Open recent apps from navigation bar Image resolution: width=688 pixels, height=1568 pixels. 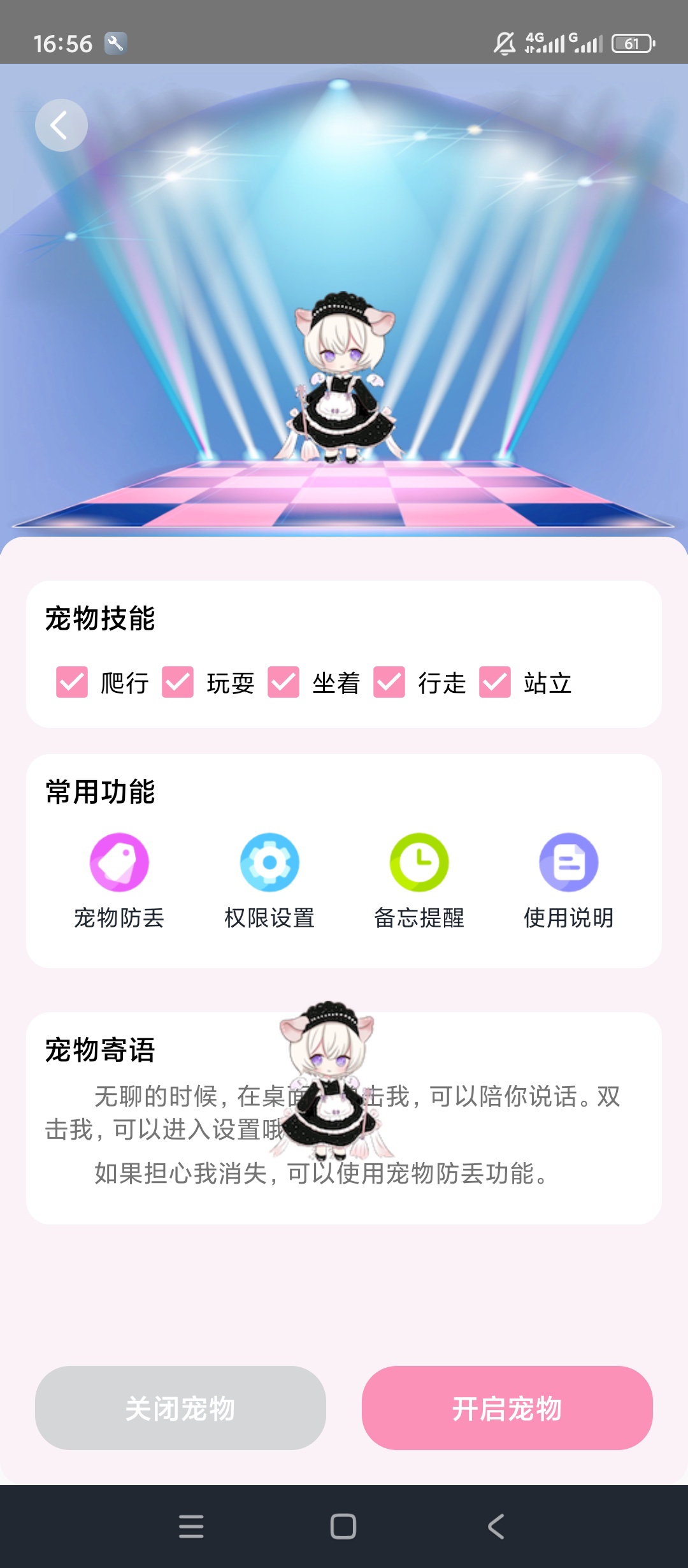tap(191, 1527)
